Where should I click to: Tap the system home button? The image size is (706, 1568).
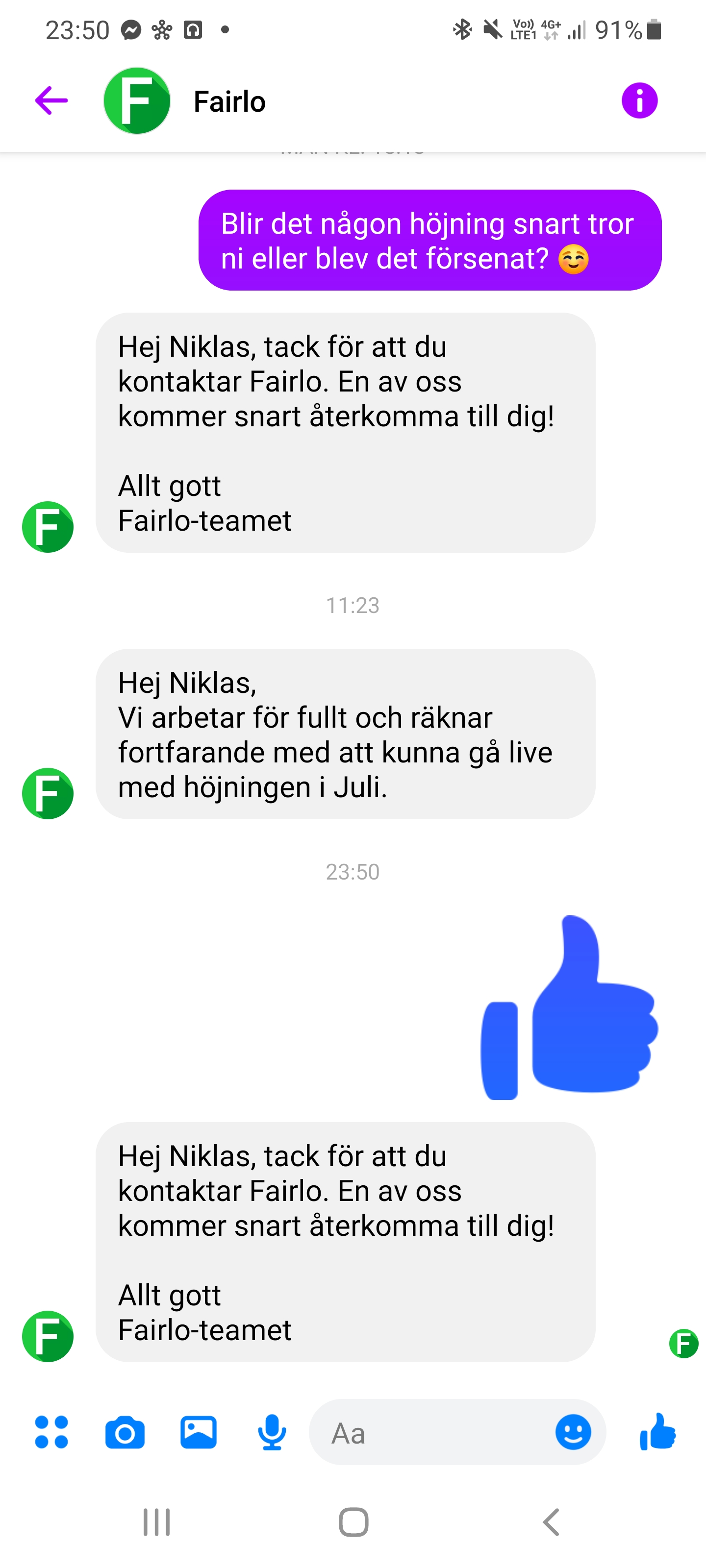pyautogui.click(x=353, y=1522)
